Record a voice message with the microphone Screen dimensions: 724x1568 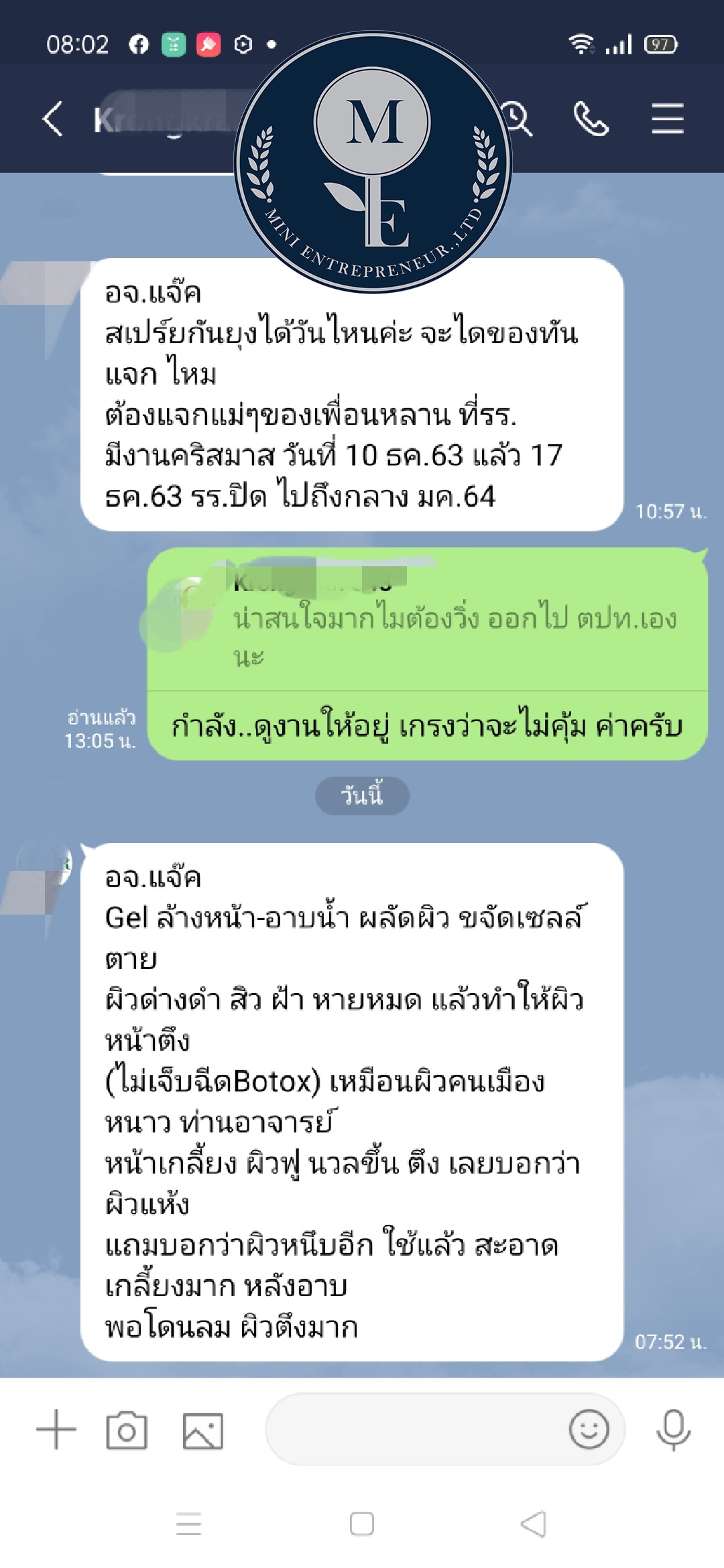click(x=673, y=1430)
